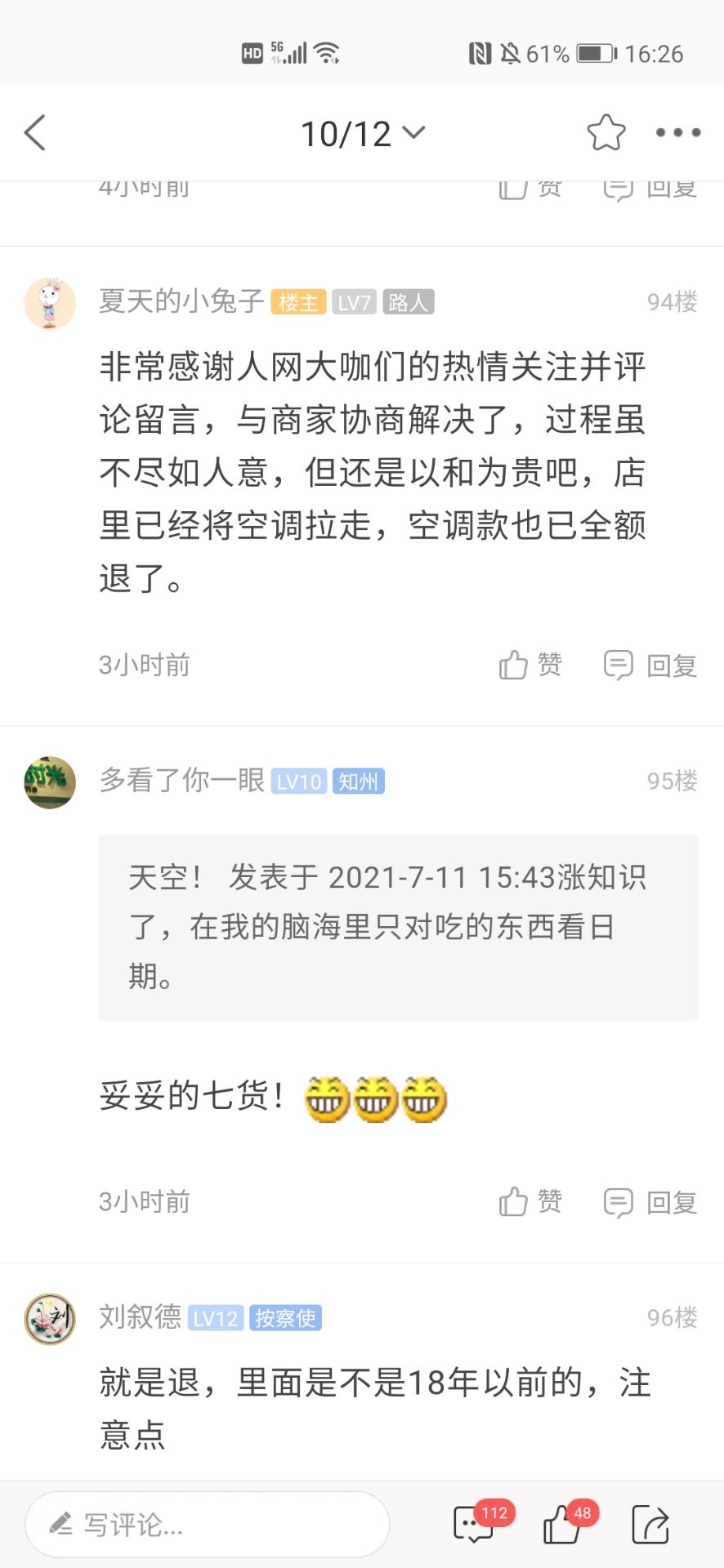The image size is (724, 1568).
Task: Tap the username 多看了你一眼
Action: (x=181, y=780)
